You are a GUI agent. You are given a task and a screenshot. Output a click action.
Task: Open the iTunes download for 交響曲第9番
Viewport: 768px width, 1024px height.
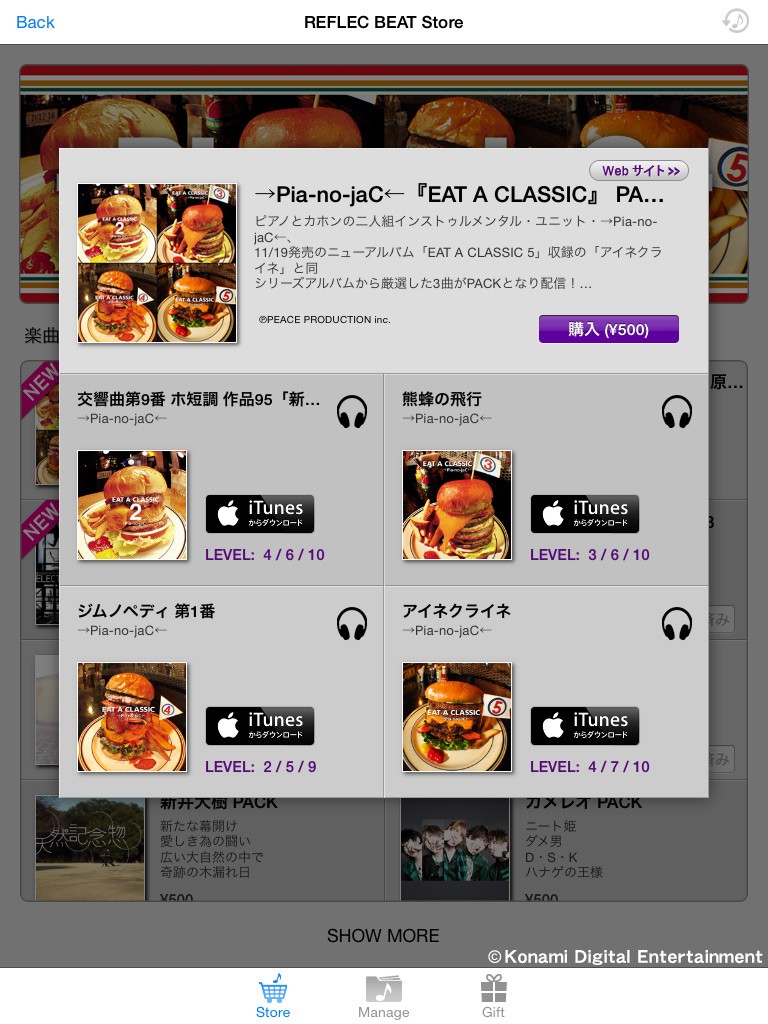click(260, 514)
